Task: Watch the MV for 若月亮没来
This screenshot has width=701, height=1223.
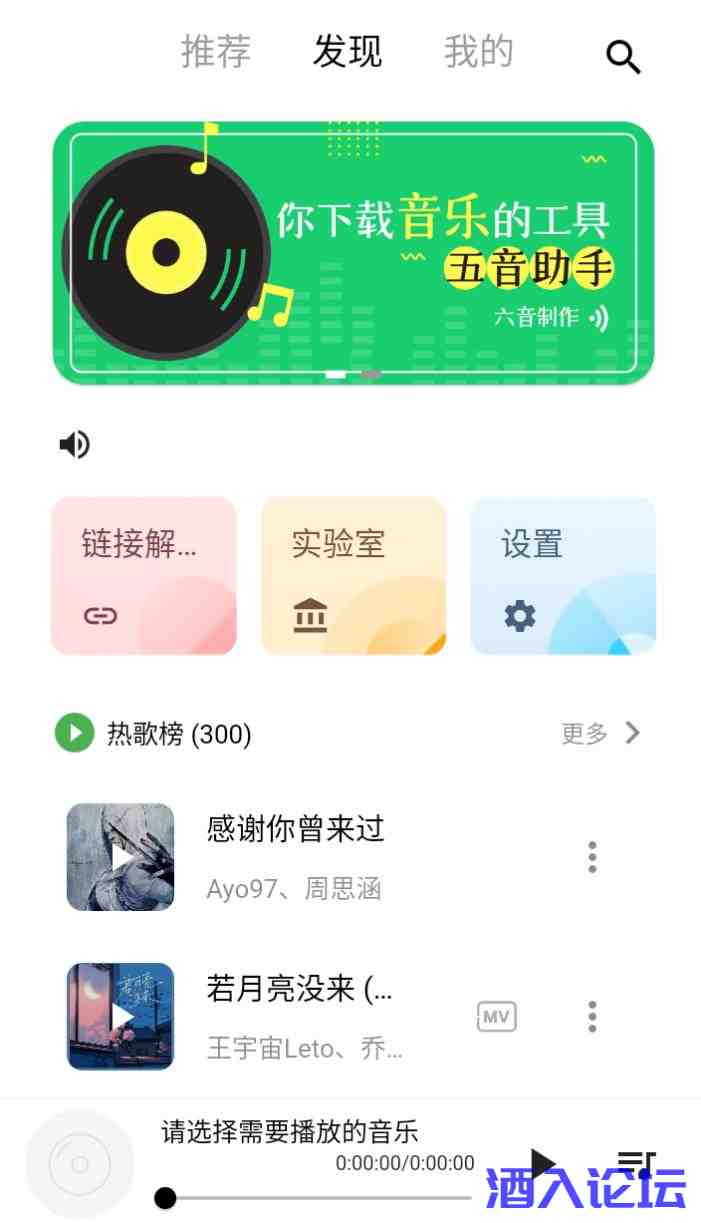Action: point(496,1017)
